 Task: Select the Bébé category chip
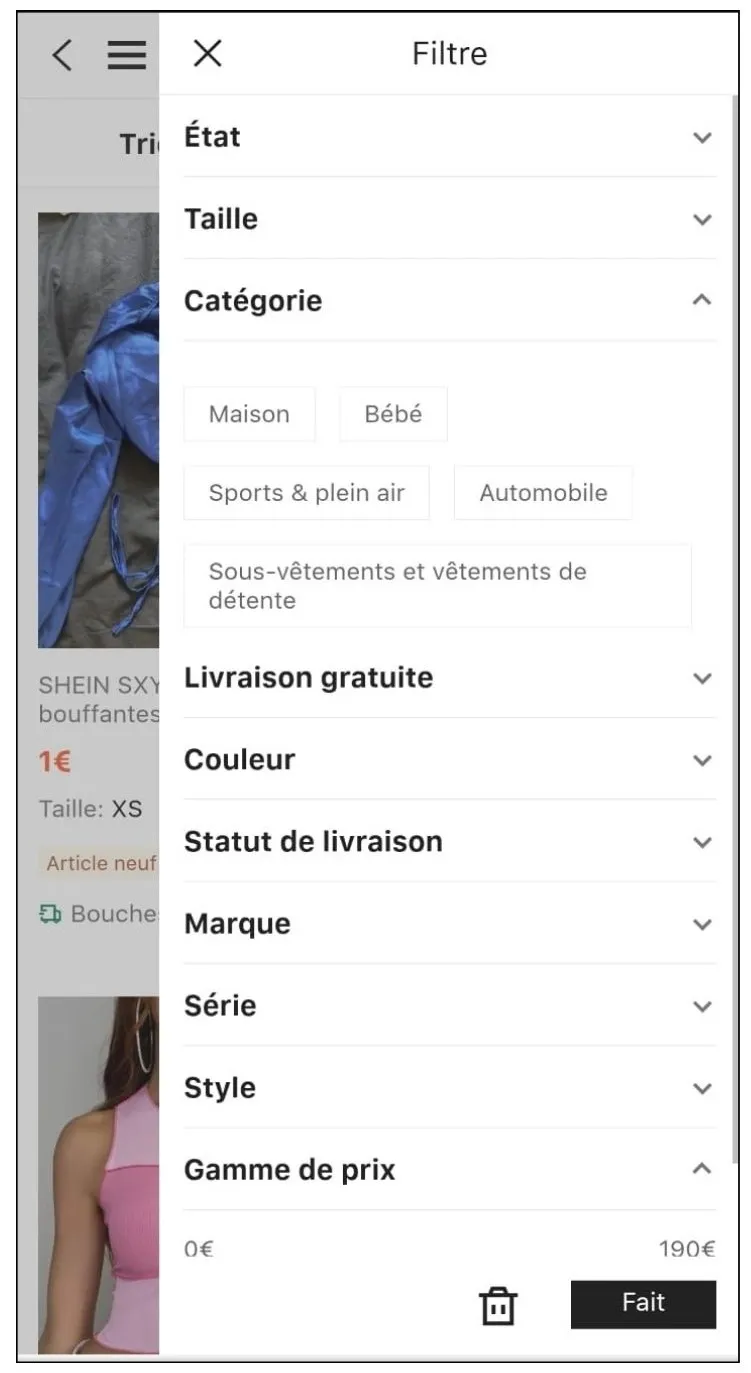[393, 414]
